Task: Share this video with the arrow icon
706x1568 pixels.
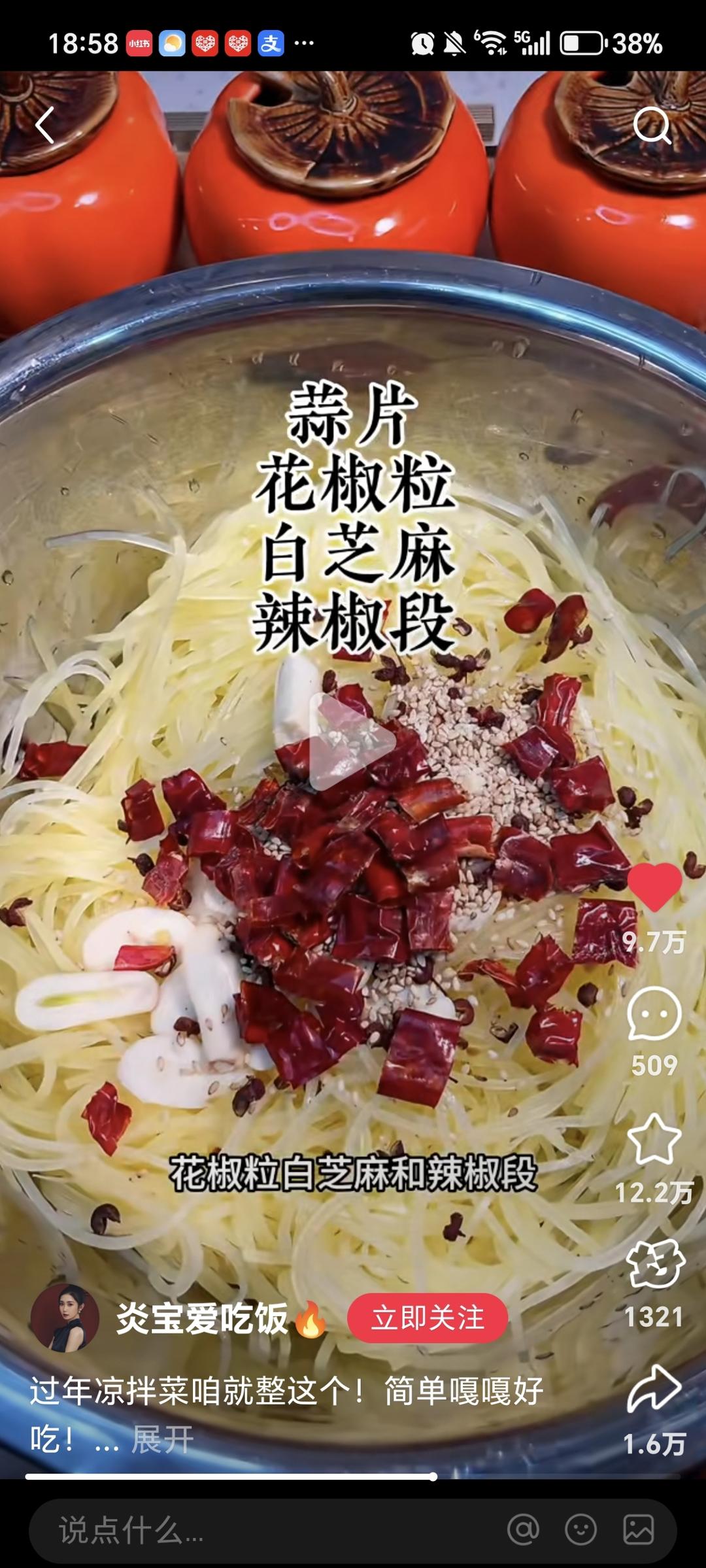Action: click(x=654, y=1389)
